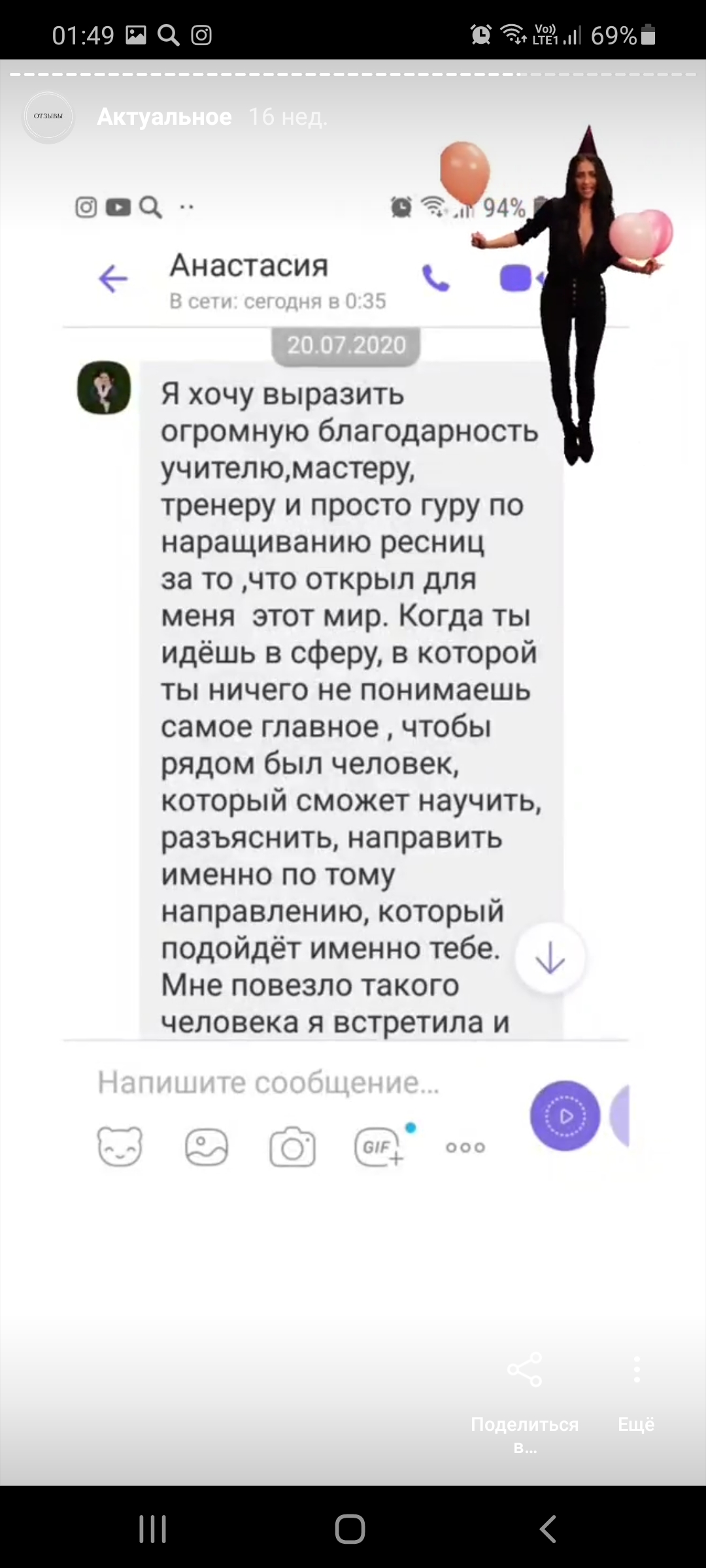Image resolution: width=706 pixels, height=1568 pixels.
Task: Tap the Актуальное highlight title
Action: pyautogui.click(x=164, y=117)
